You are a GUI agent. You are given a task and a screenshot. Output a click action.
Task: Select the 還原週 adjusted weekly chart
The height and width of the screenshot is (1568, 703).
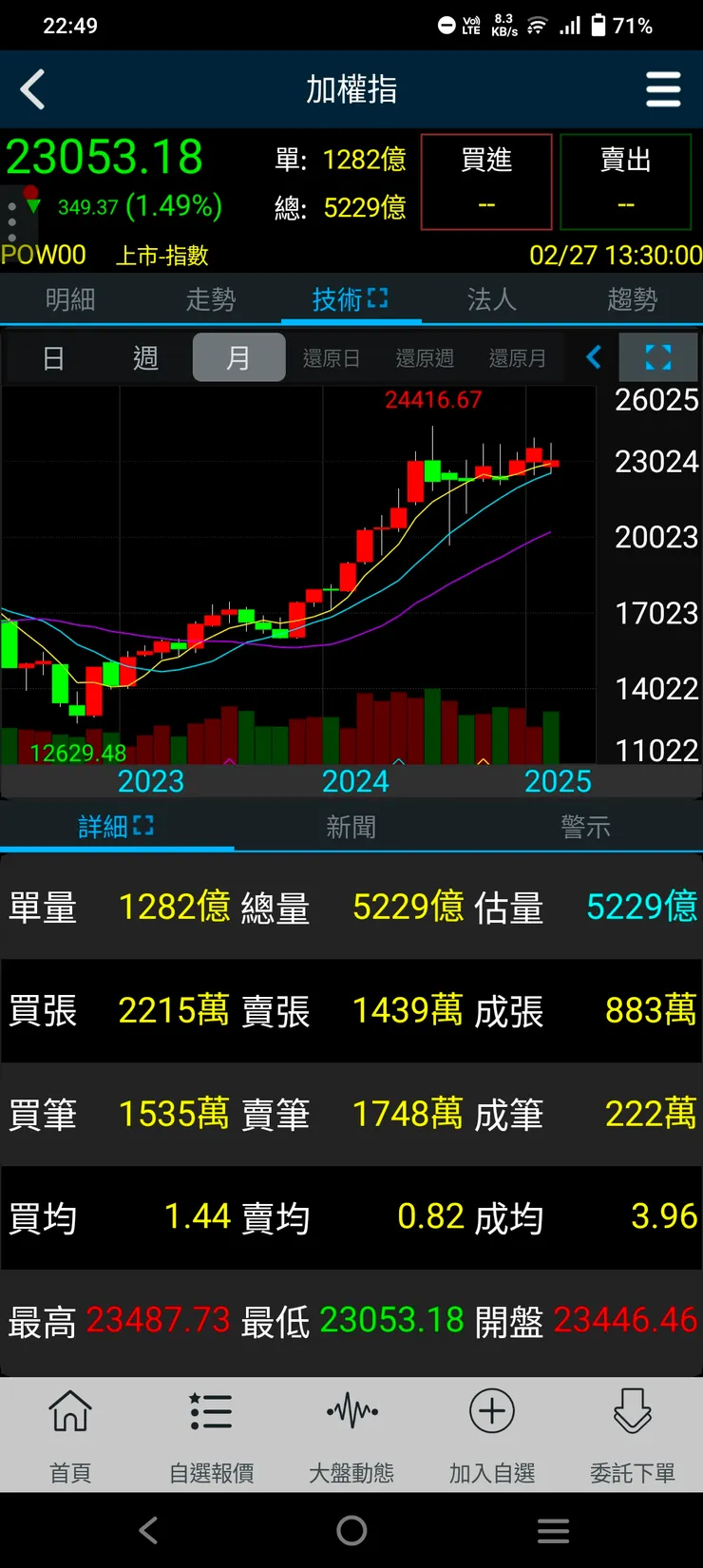coord(424,358)
